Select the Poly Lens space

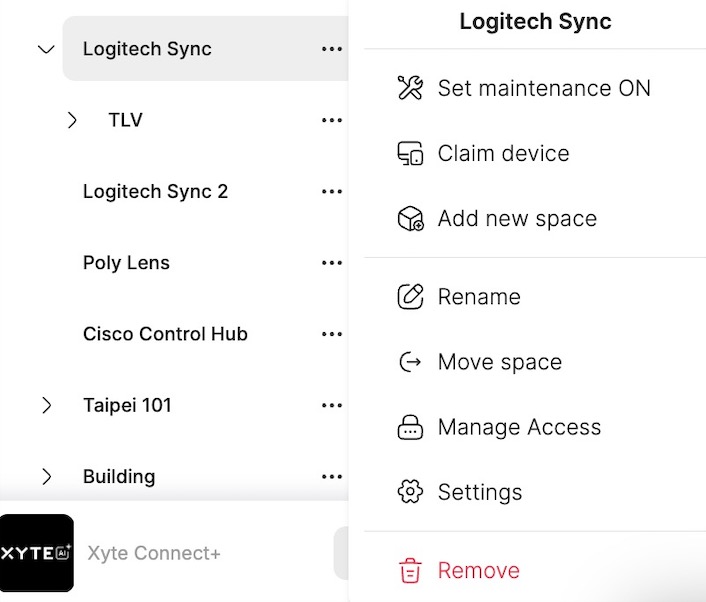pos(126,263)
